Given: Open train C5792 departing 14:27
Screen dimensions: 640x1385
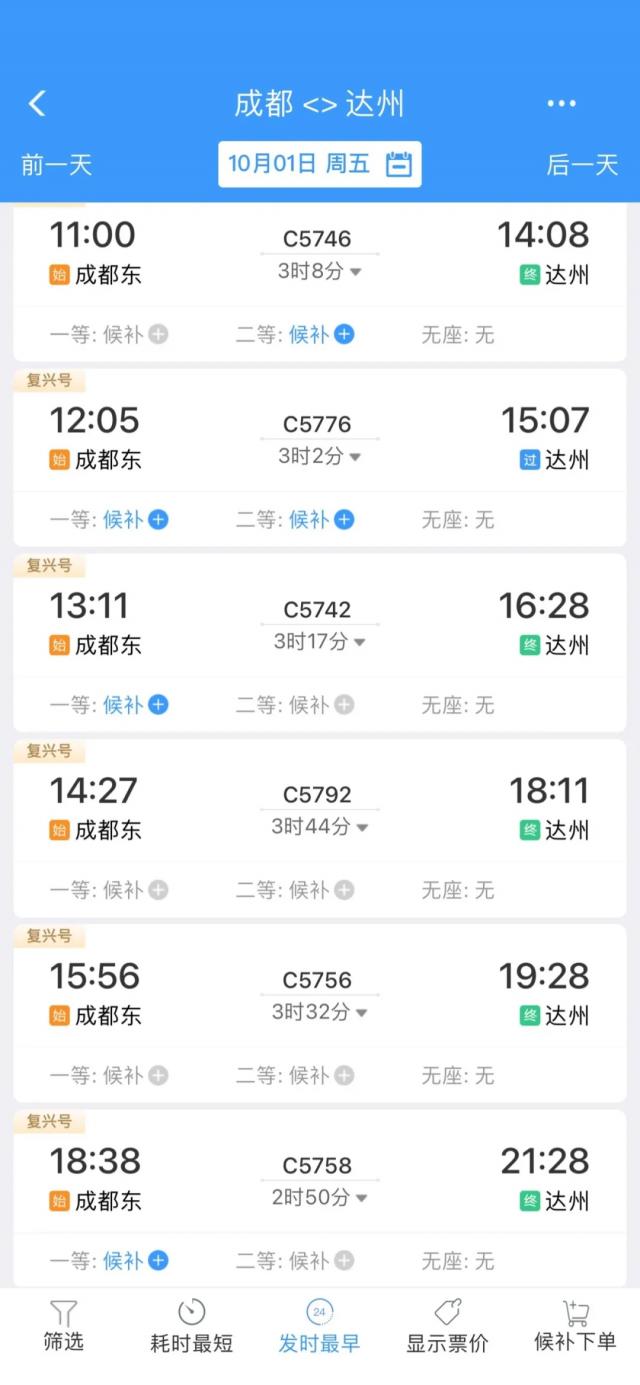Looking at the screenshot, I should click(320, 810).
